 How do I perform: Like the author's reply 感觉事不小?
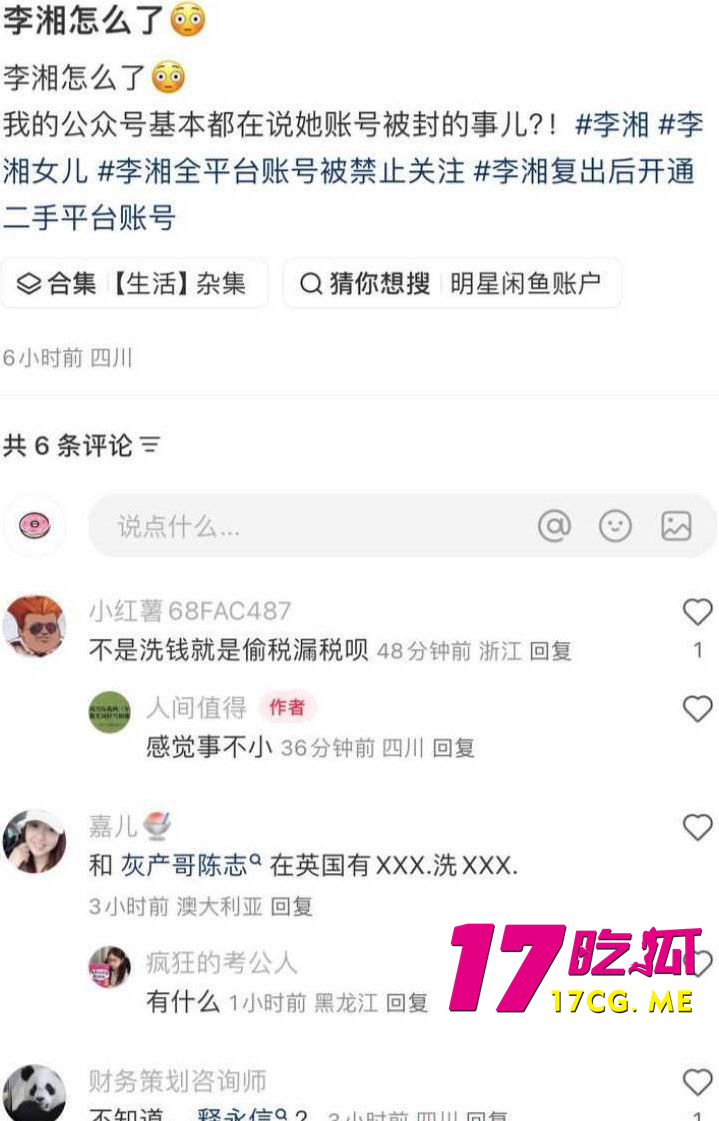697,709
